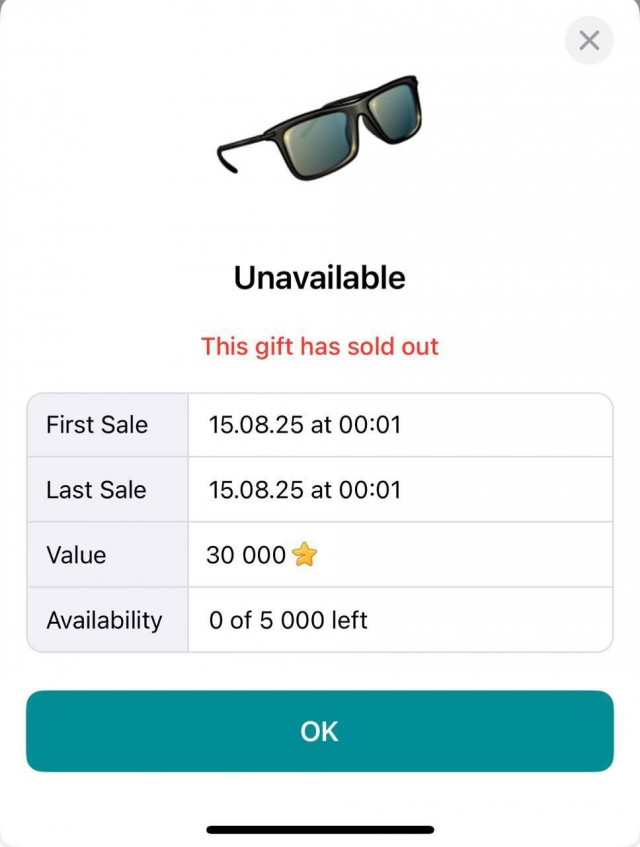Close the sold-out gift dialog
640x847 pixels.
(589, 41)
